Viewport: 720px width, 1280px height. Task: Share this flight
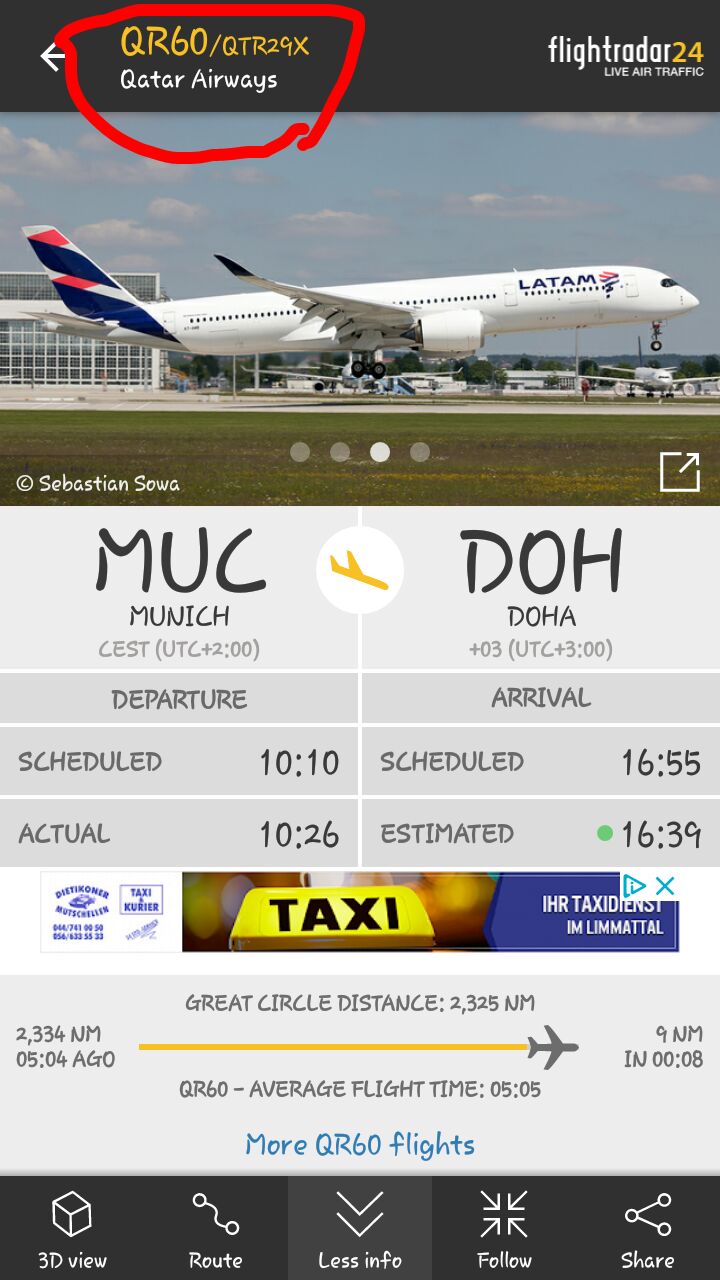pyautogui.click(x=648, y=1229)
